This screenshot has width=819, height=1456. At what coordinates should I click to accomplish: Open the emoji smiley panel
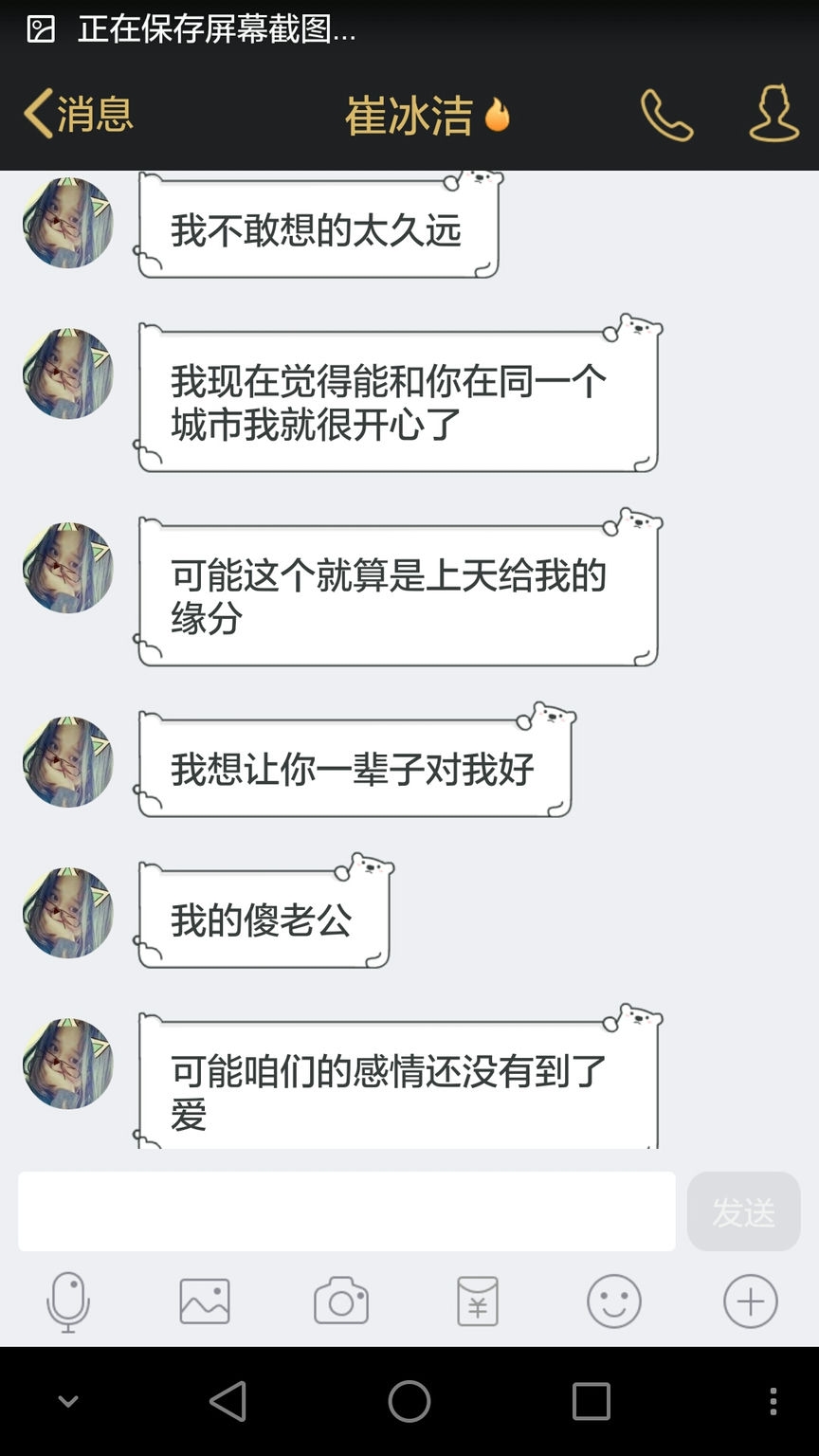pos(614,1301)
